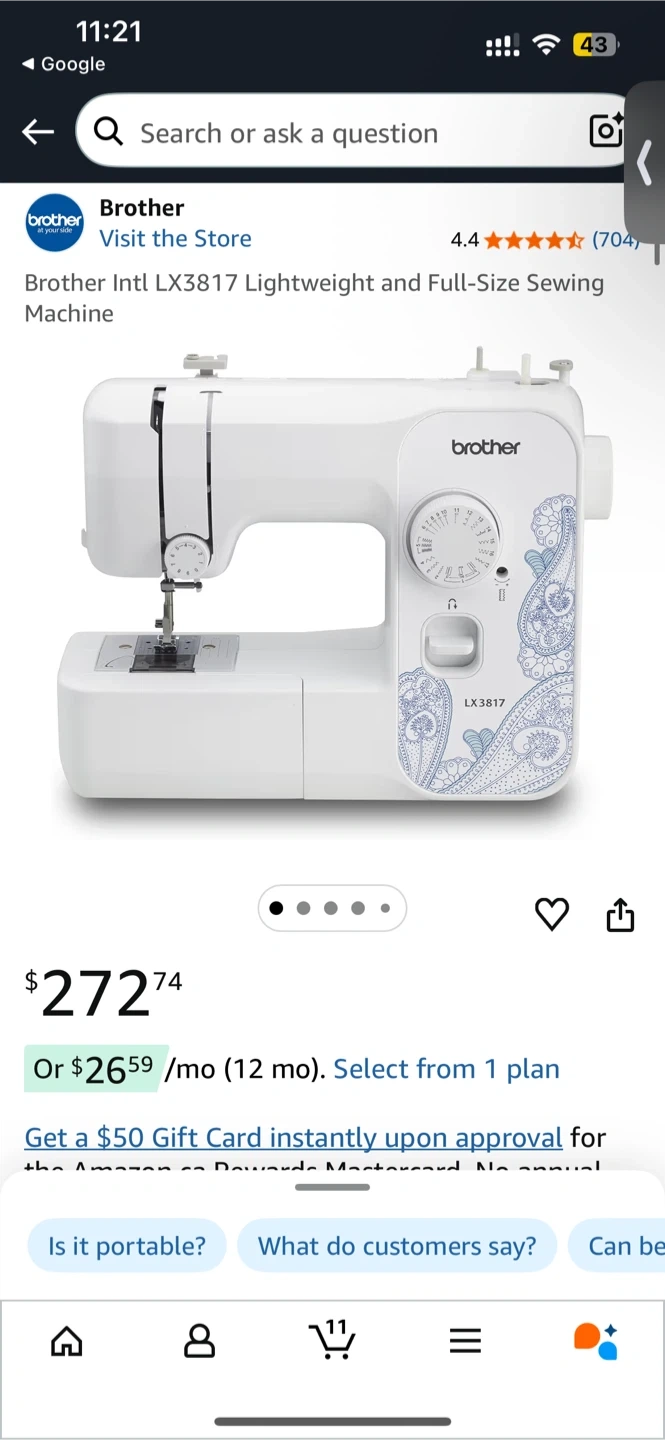This screenshot has width=665, height=1440.
Task: Add sewing machine to wish list
Action: point(552,914)
